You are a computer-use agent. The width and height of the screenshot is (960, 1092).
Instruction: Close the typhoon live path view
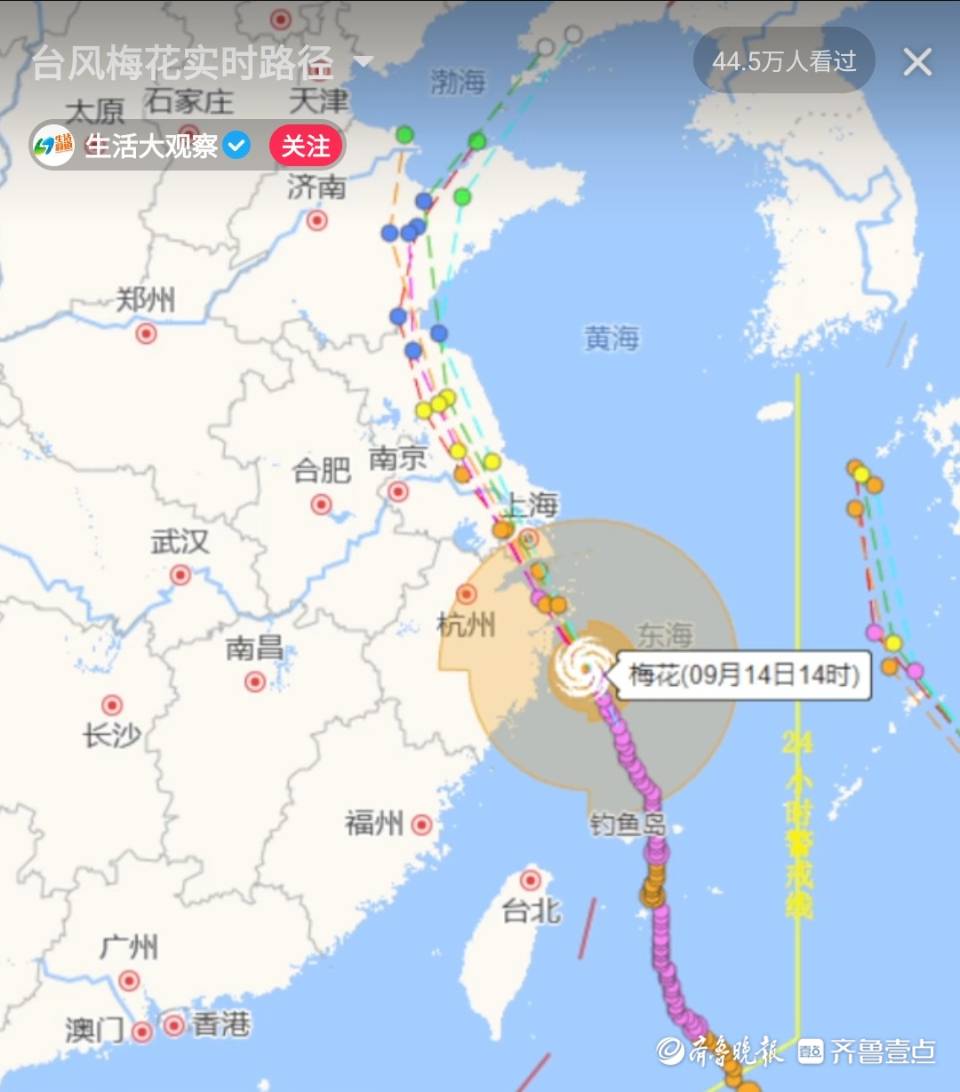pos(917,62)
